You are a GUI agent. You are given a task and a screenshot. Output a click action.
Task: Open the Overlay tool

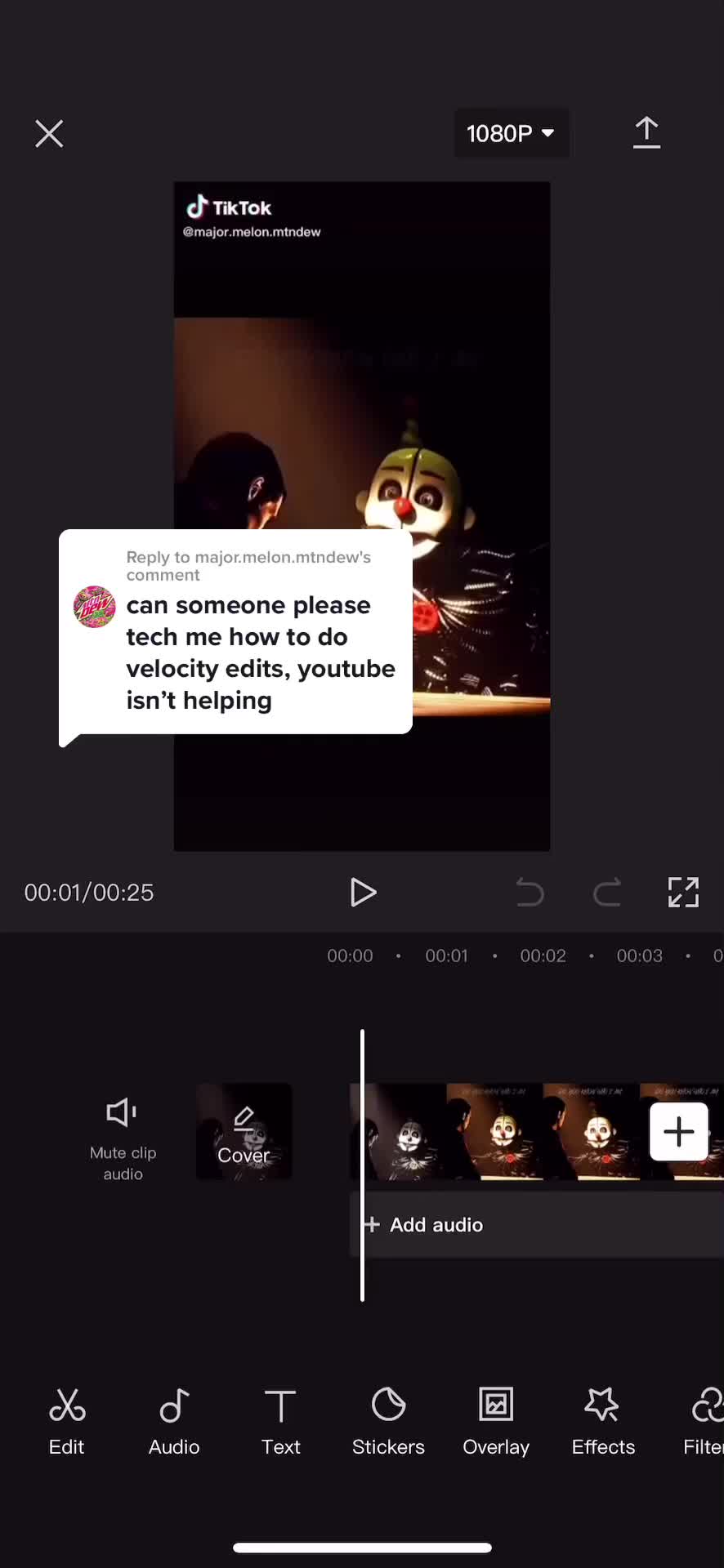[496, 1421]
